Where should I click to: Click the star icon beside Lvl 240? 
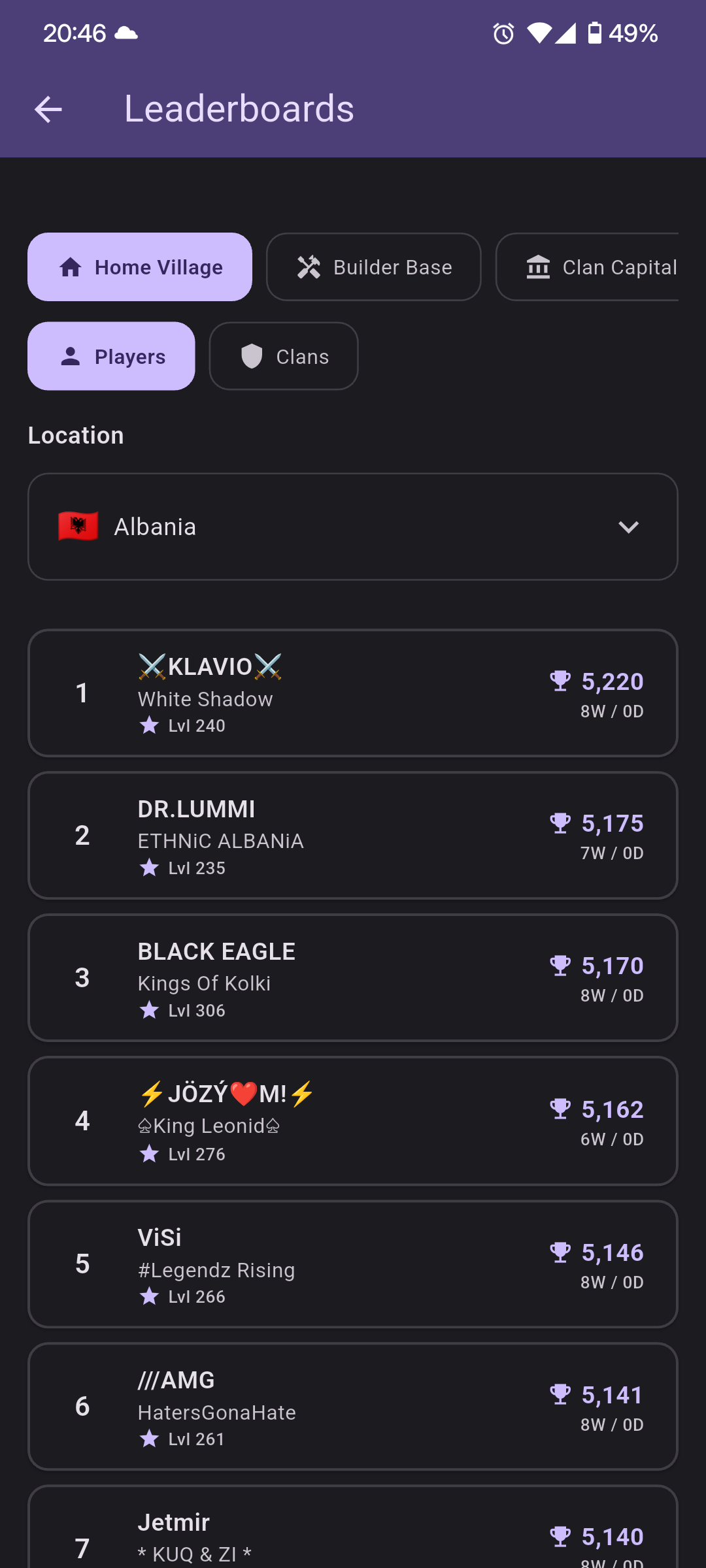coord(149,725)
